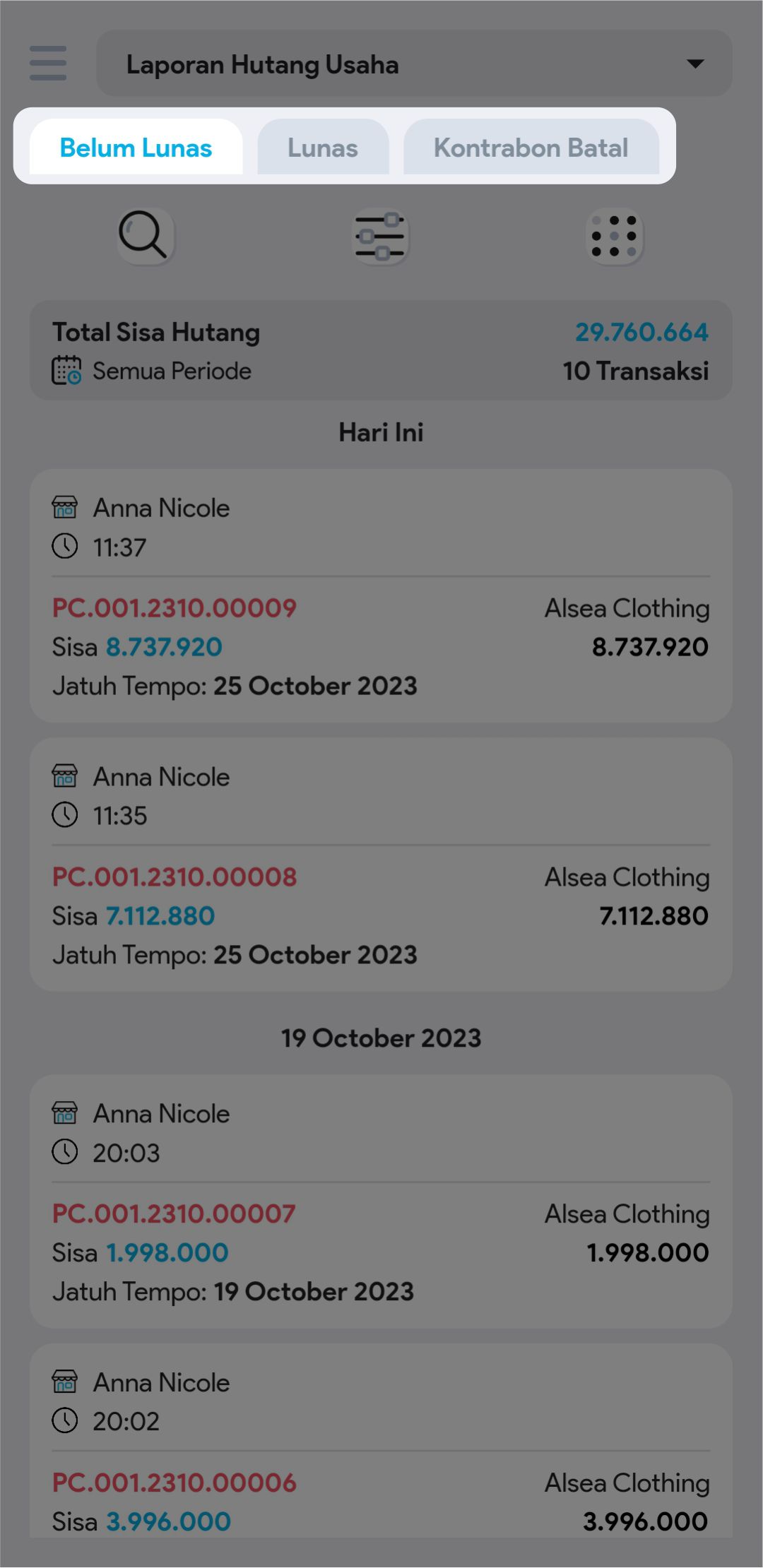Open the filter sliders icon
This screenshot has width=763, height=1568.
click(380, 237)
